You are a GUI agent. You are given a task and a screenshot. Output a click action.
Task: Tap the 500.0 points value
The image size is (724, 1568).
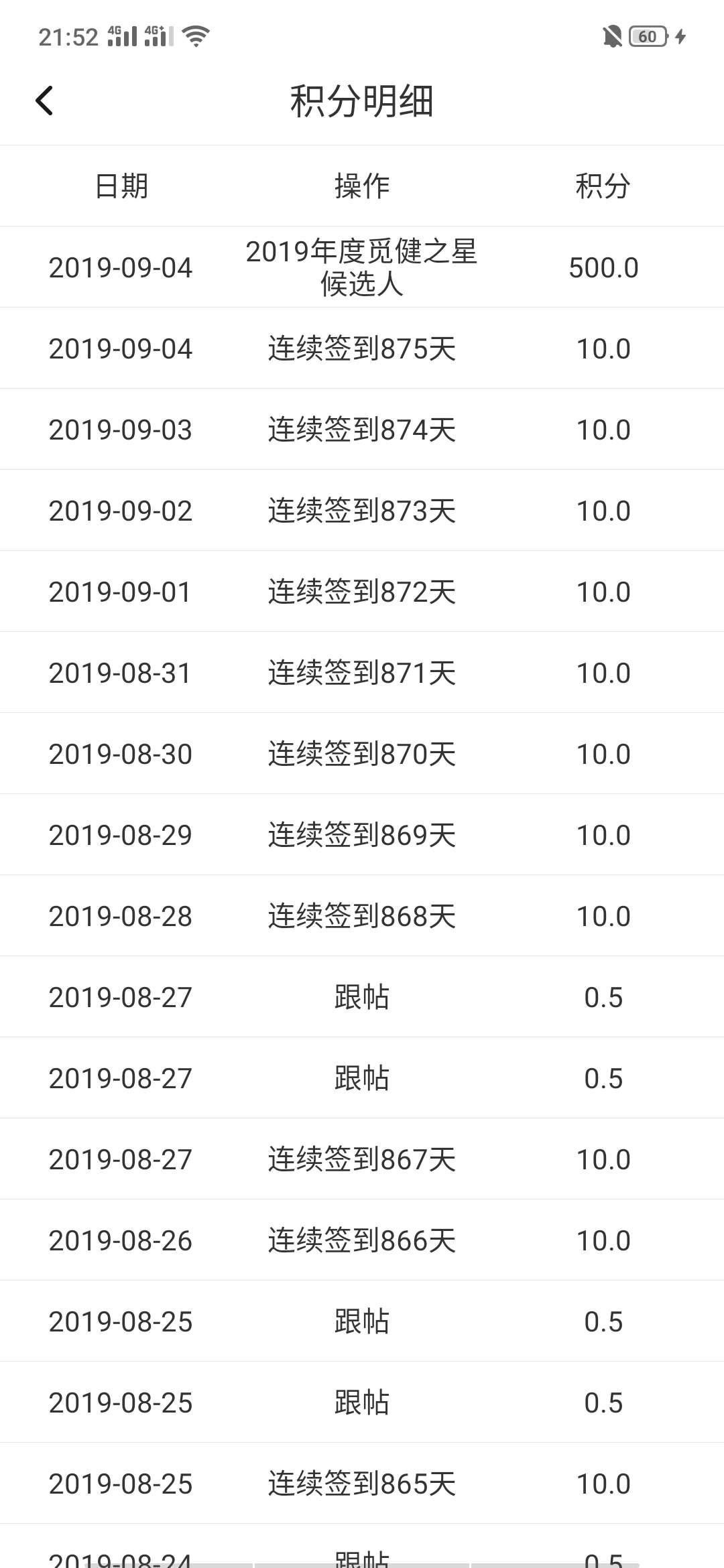coord(603,267)
